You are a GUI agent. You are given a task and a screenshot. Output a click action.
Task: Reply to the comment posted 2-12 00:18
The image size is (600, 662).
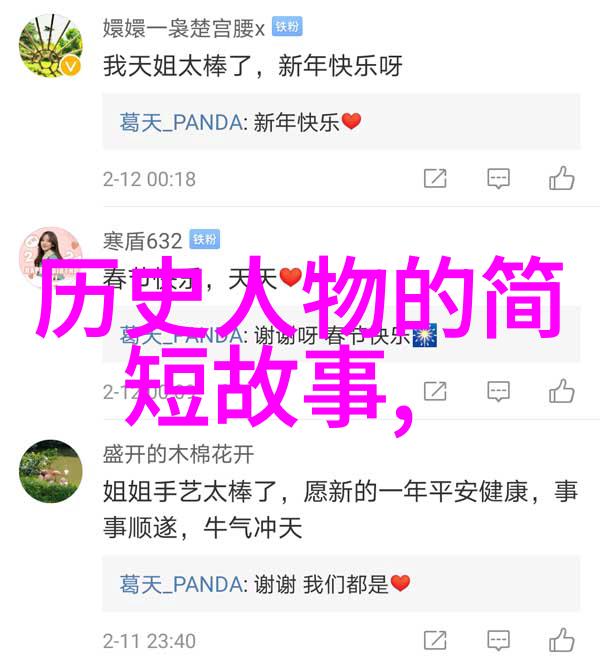pos(498,179)
